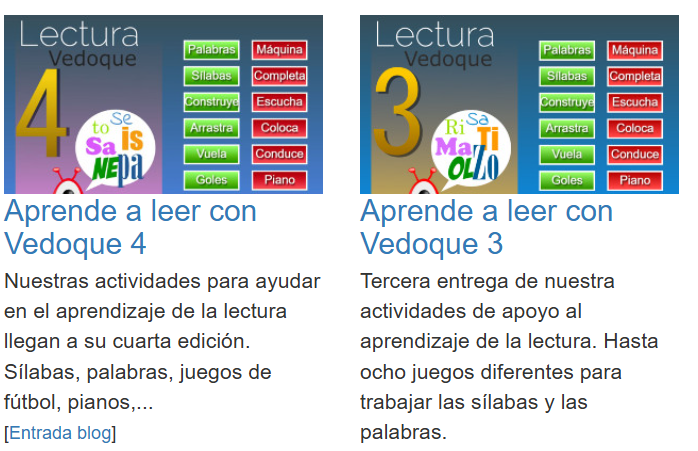Open the 'Entrada blog' link
The height and width of the screenshot is (451, 698).
[60, 433]
